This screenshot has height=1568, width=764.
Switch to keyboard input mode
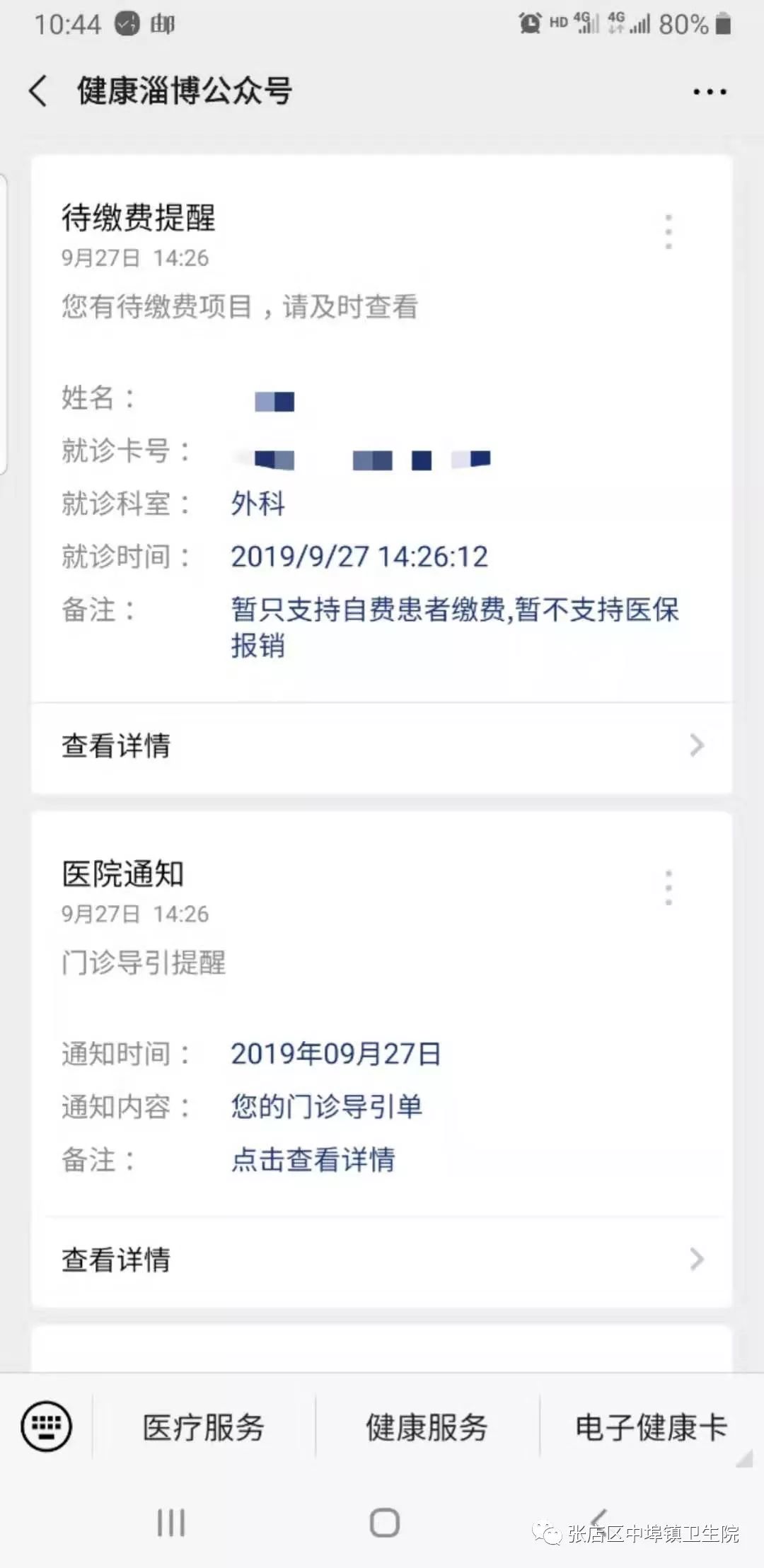click(47, 1426)
